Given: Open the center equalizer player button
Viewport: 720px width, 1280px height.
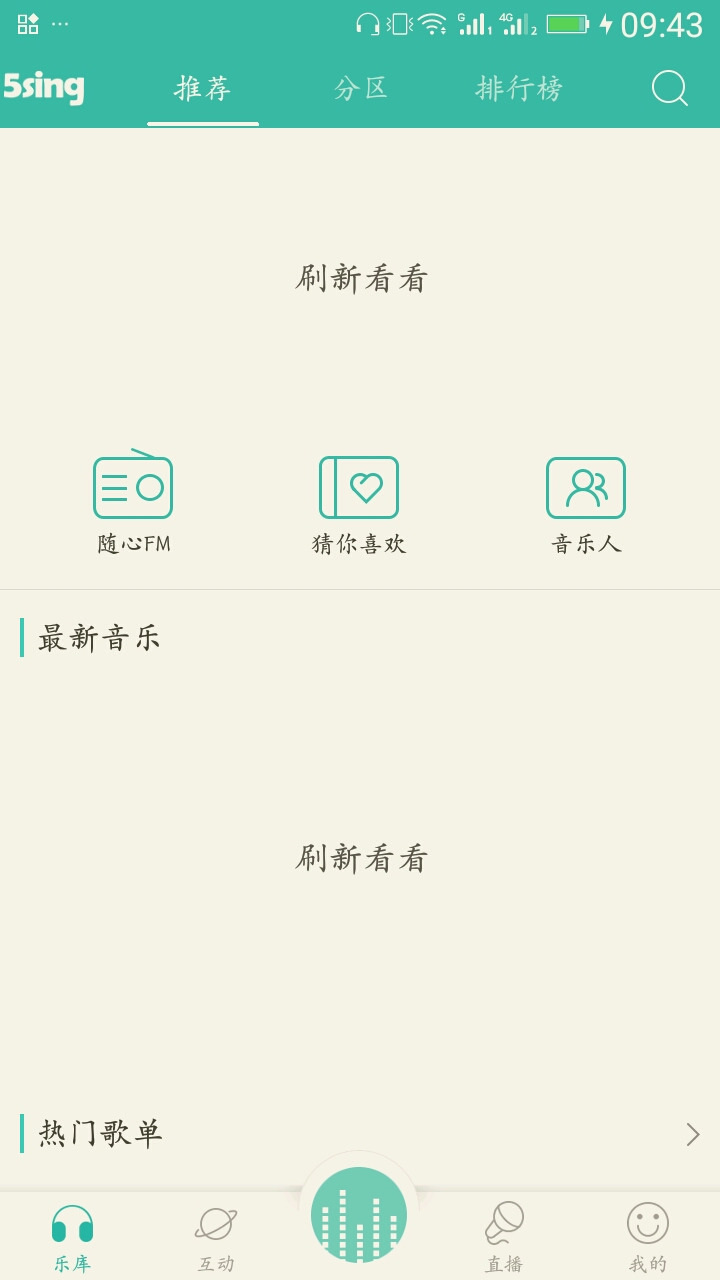Looking at the screenshot, I should [x=359, y=1214].
